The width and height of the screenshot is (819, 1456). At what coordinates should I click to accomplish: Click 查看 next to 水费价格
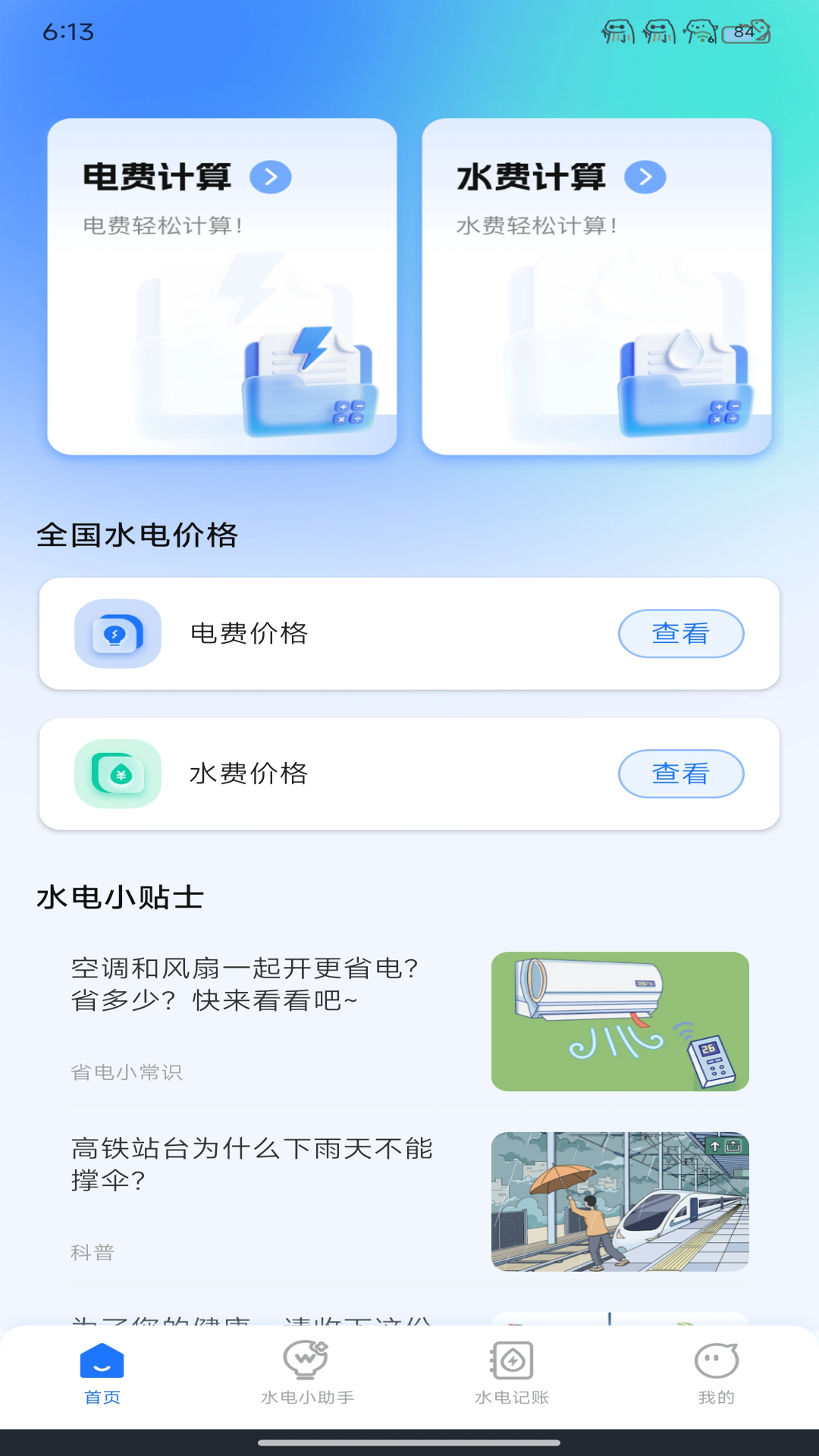pyautogui.click(x=680, y=773)
